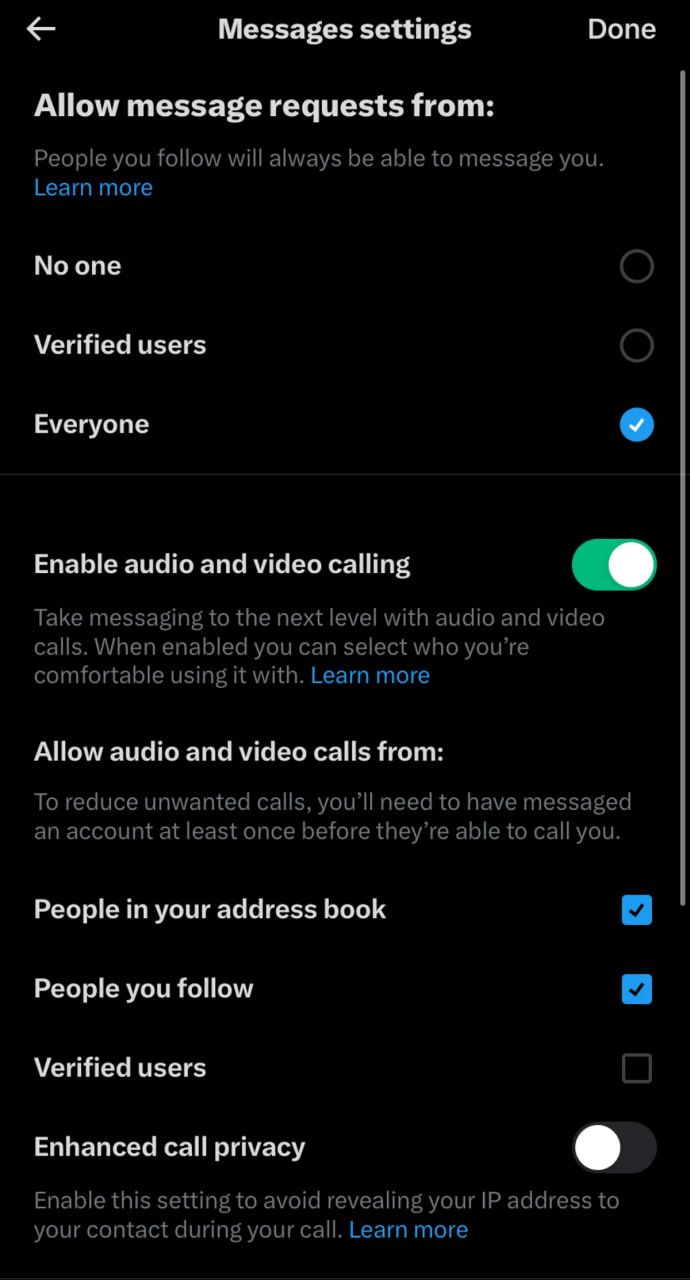Open Learn more about enhanced call privacy
Screen dimensions: 690x1280
click(x=408, y=1229)
